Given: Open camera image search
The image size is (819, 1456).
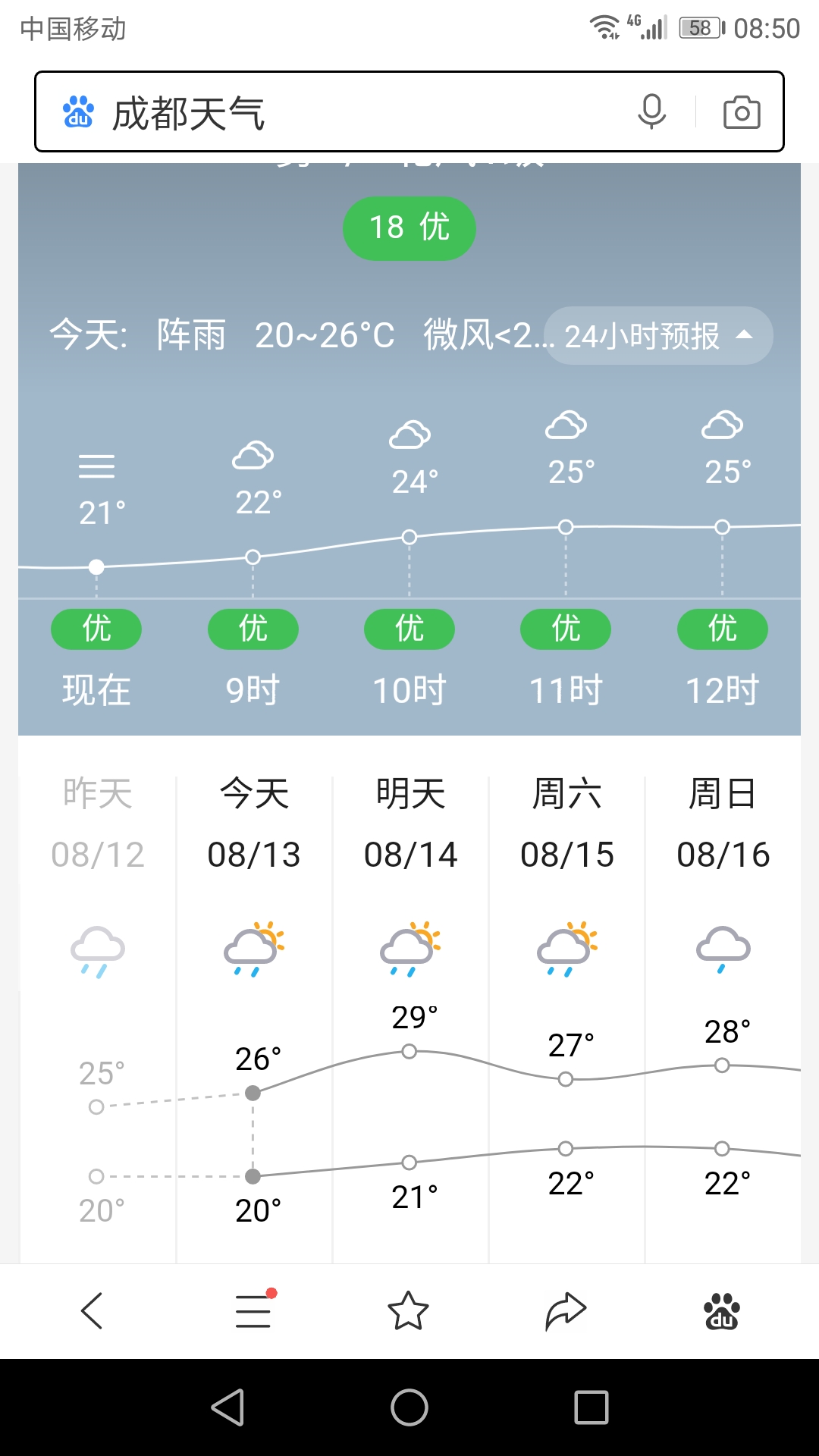Looking at the screenshot, I should (x=742, y=112).
